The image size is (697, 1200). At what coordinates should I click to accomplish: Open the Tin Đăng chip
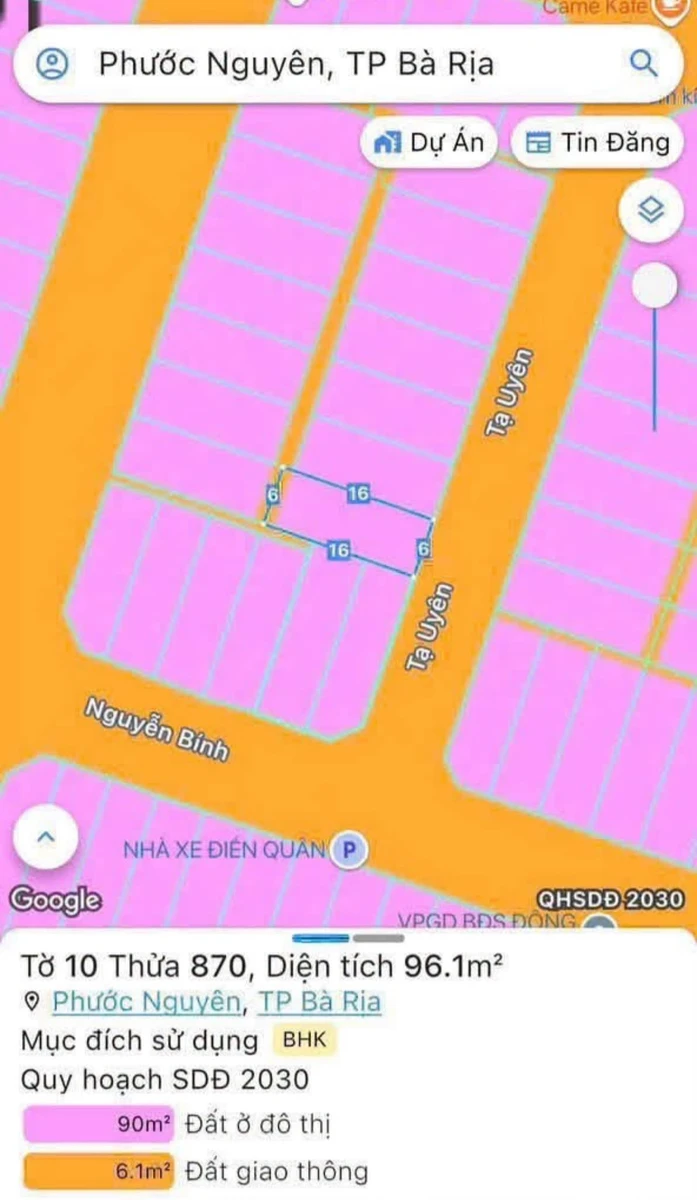tap(597, 142)
